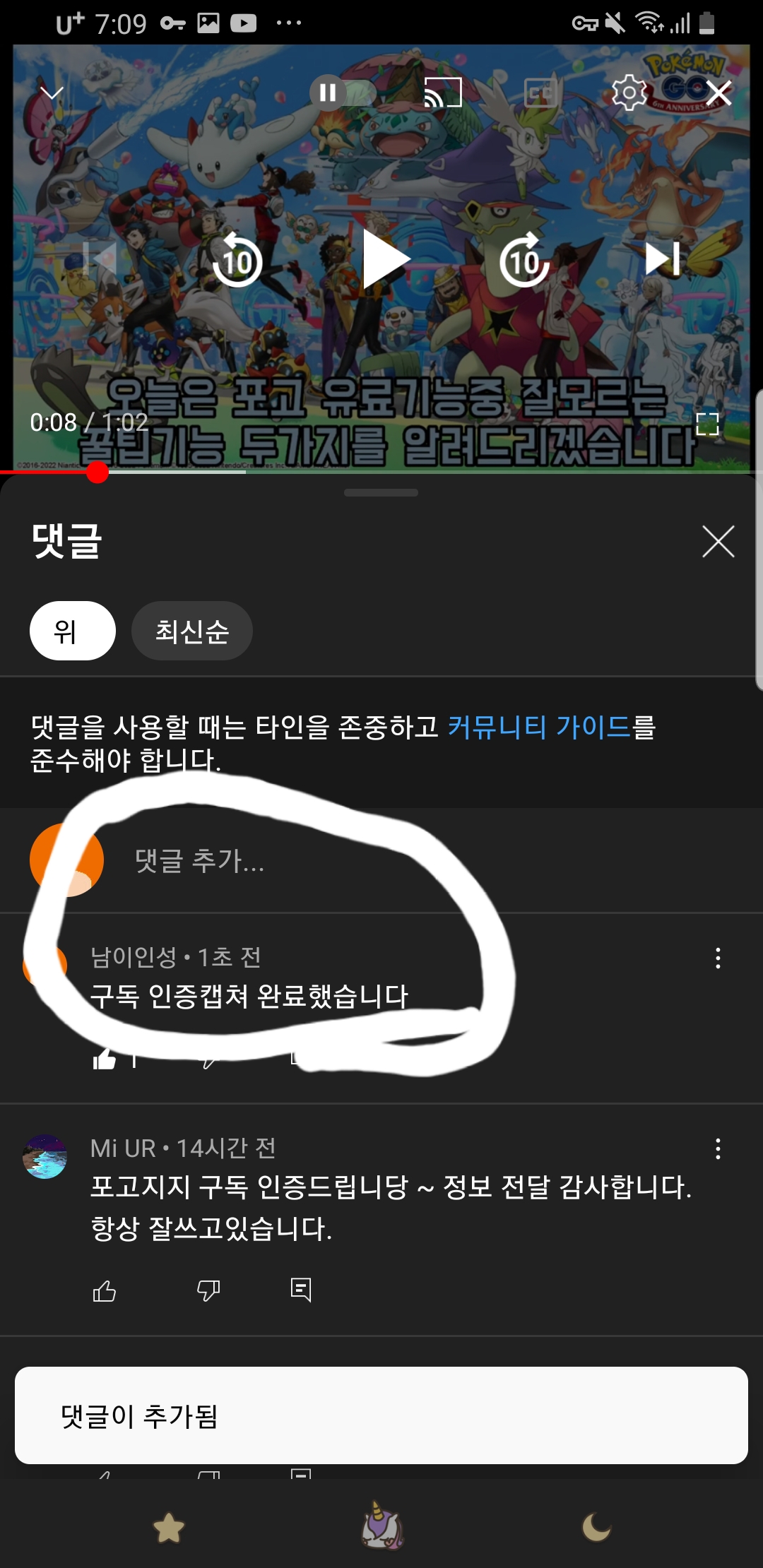Open video settings gear
This screenshot has width=763, height=1568.
coord(629,93)
